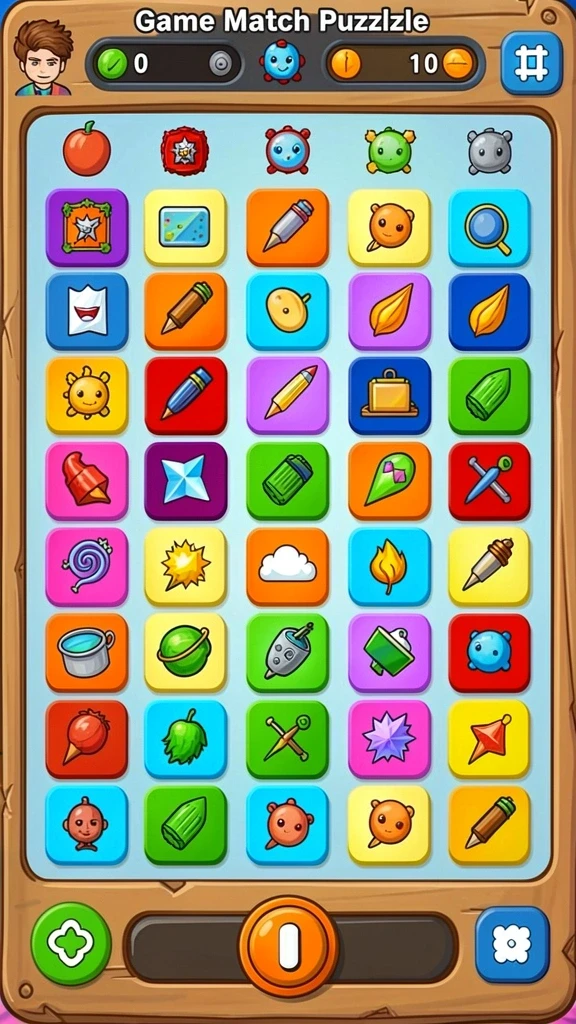The width and height of the screenshot is (576, 1024).
Task: Tap the purple spiky star on pink tile
Action: (389, 739)
